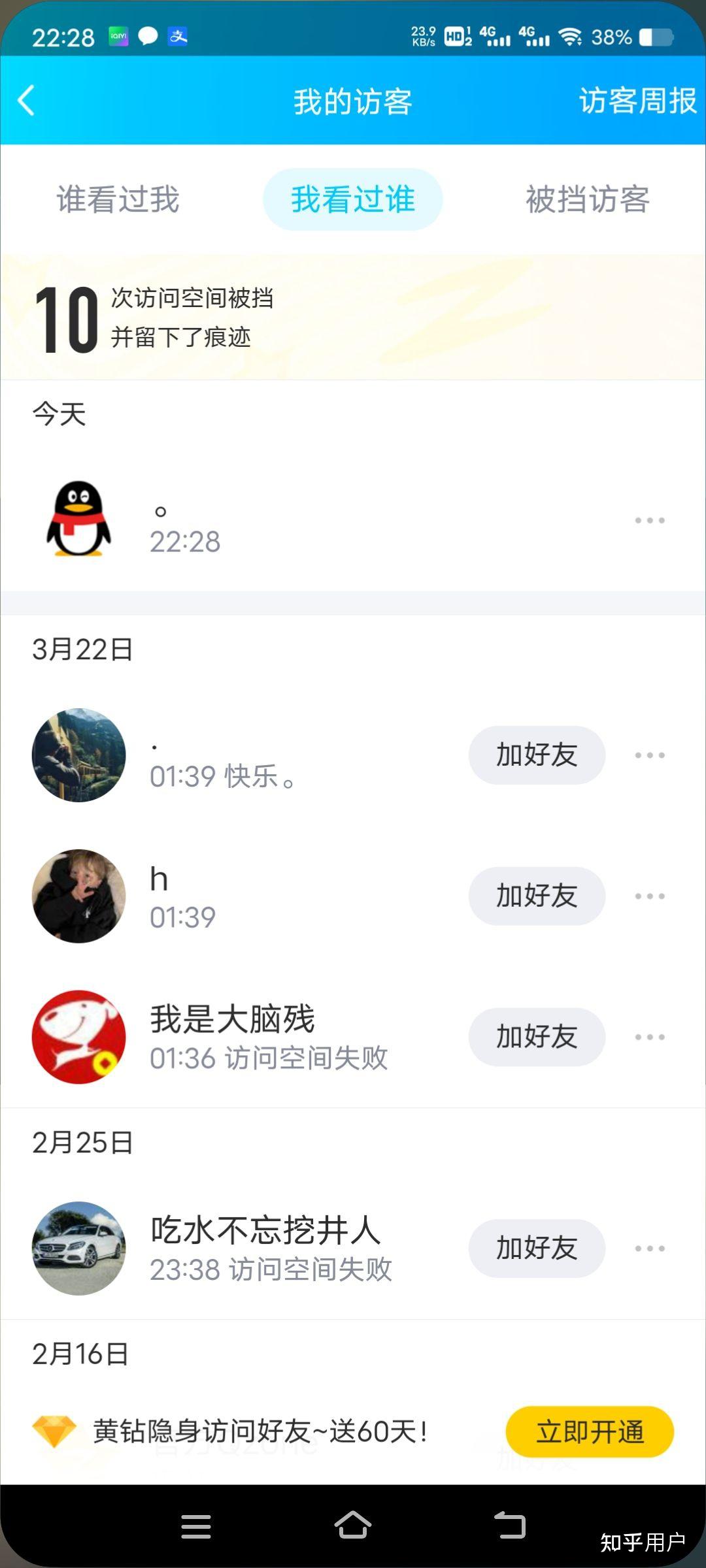Image resolution: width=706 pixels, height=1568 pixels.
Task: Add user h as friend
Action: tap(537, 896)
